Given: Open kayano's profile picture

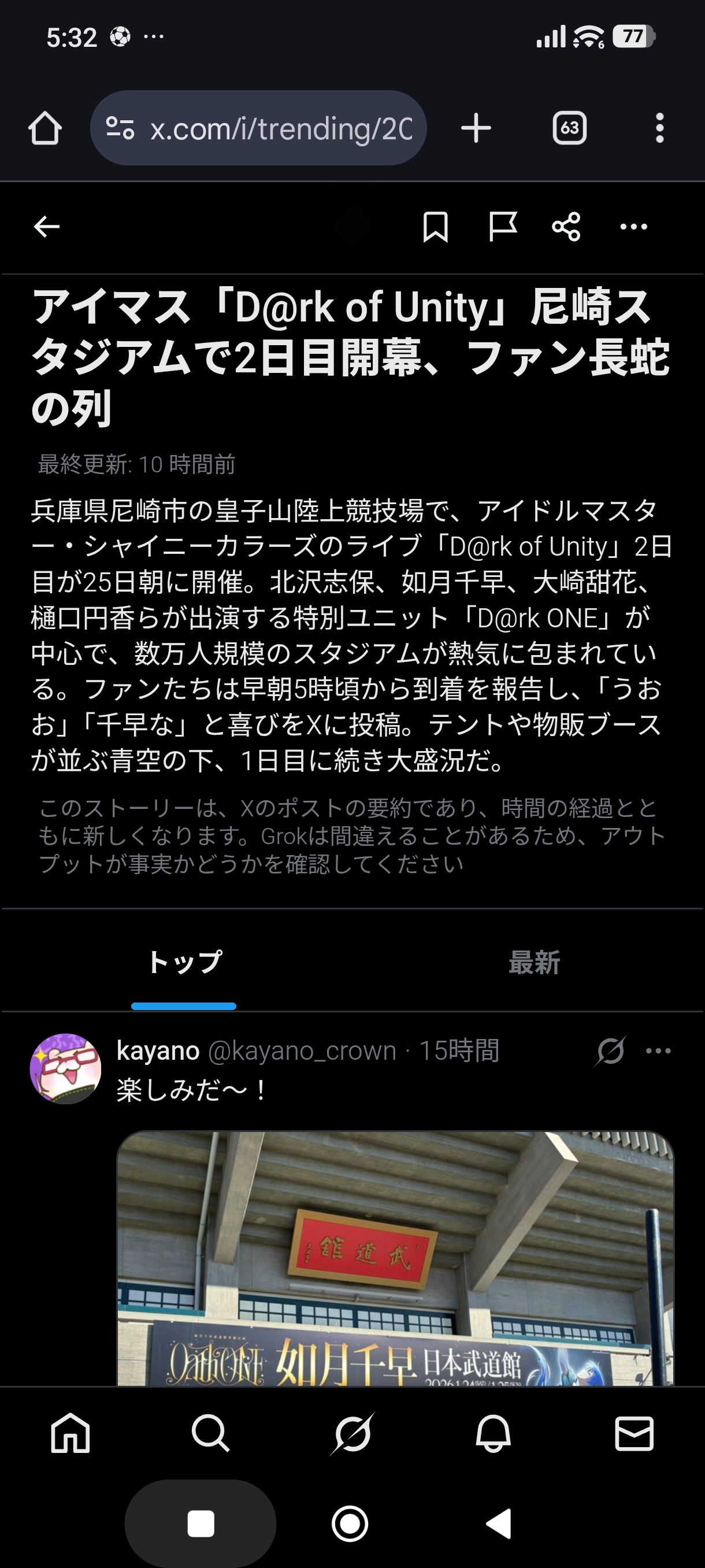Looking at the screenshot, I should click(66, 1068).
